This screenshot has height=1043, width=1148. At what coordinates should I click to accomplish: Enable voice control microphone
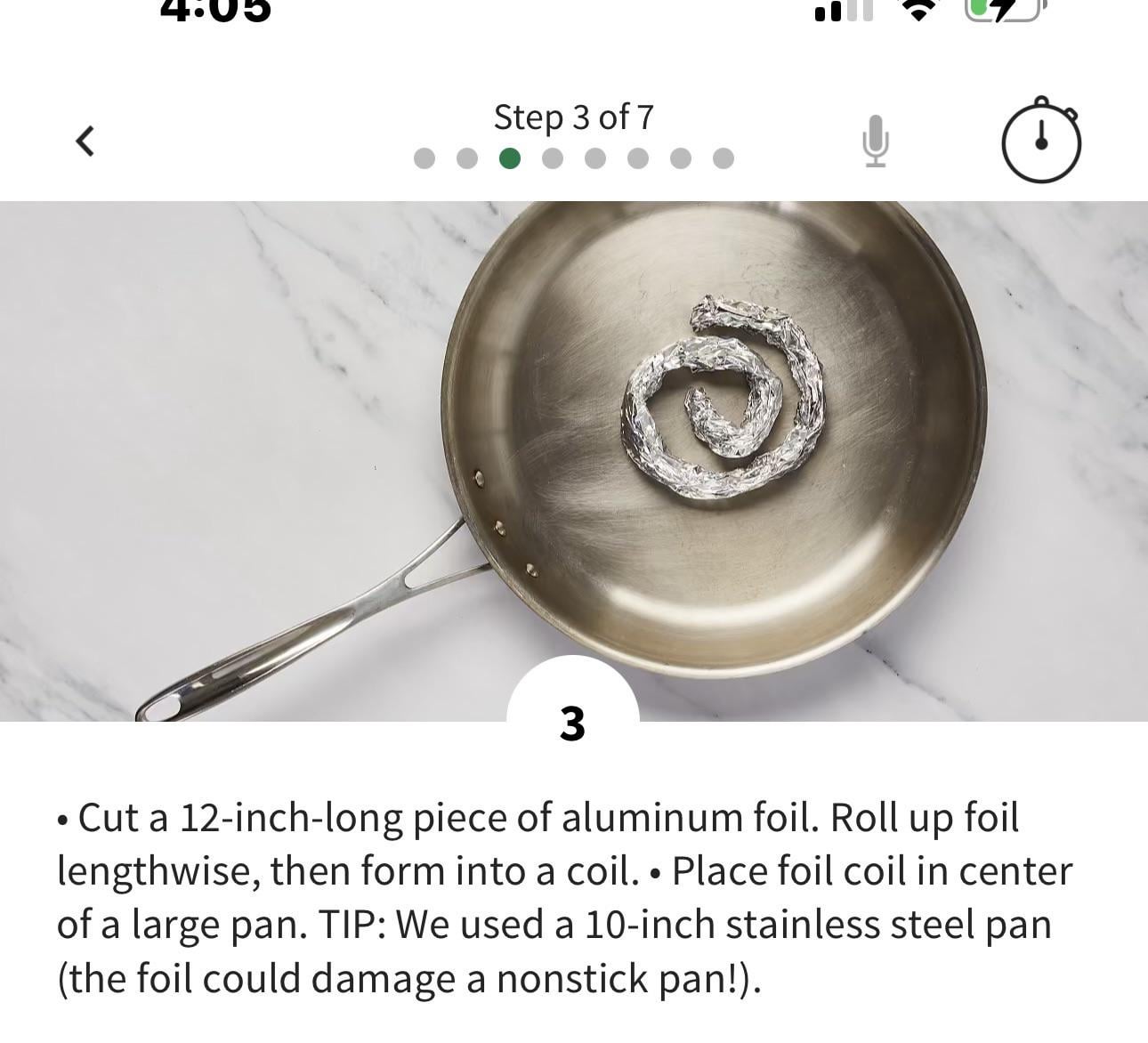[876, 141]
